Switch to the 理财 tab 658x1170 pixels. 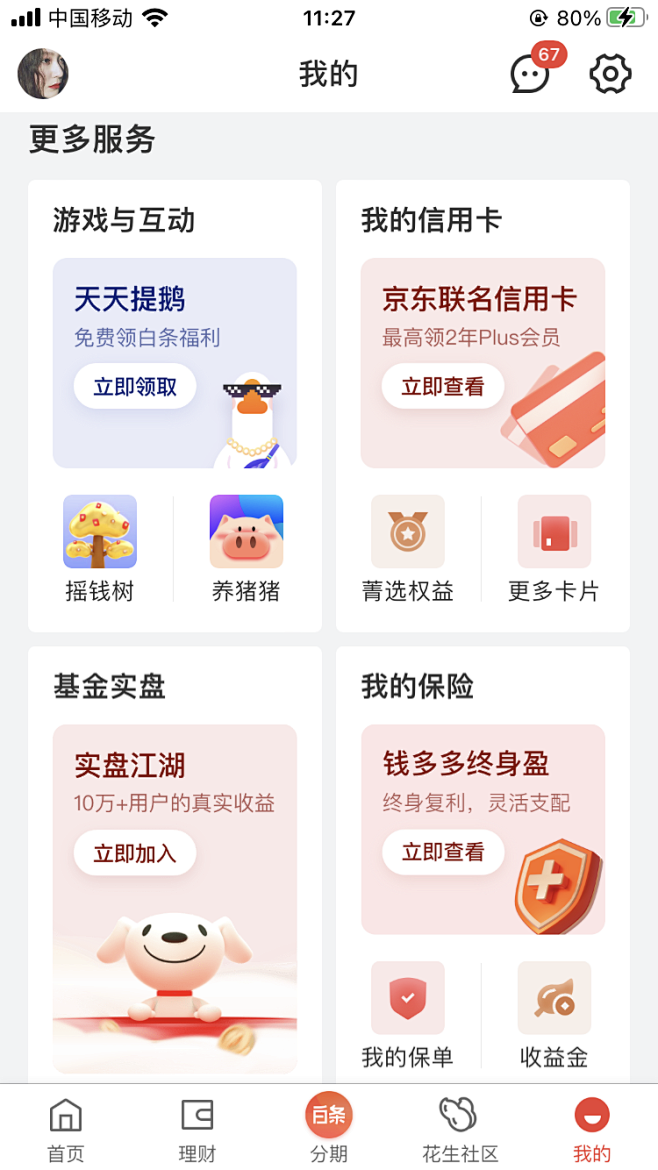coord(197,1129)
